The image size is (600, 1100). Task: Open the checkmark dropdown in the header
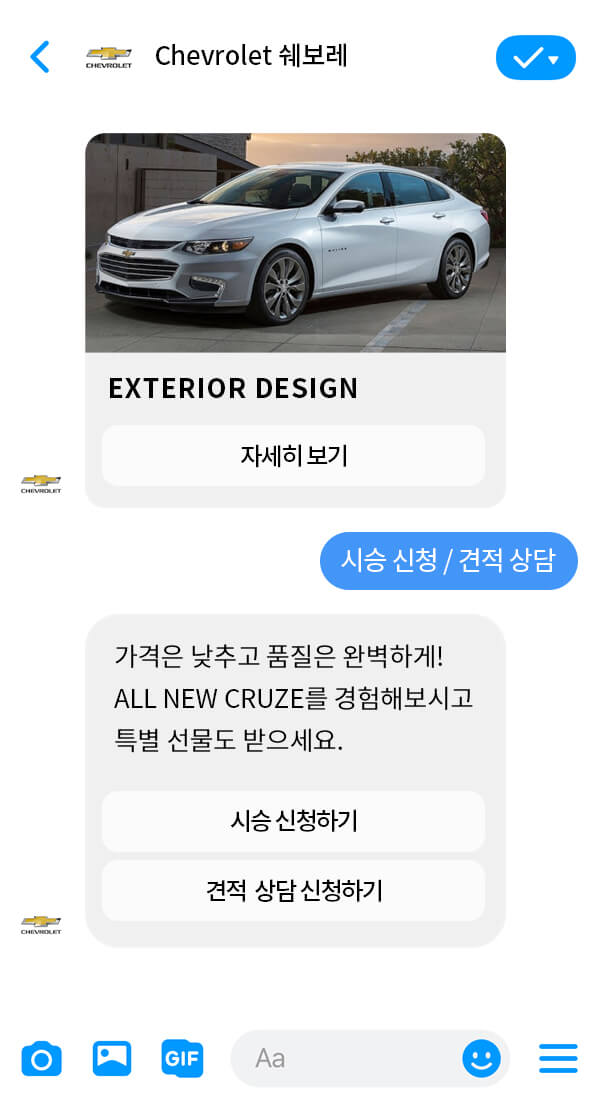(535, 58)
